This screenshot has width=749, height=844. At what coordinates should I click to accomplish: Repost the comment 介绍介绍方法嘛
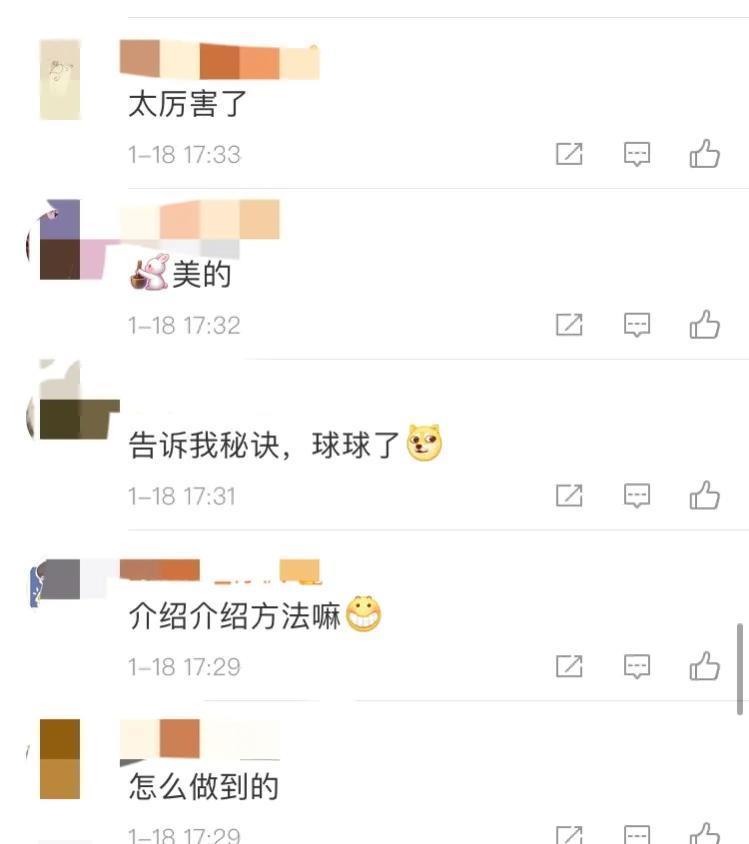point(569,666)
